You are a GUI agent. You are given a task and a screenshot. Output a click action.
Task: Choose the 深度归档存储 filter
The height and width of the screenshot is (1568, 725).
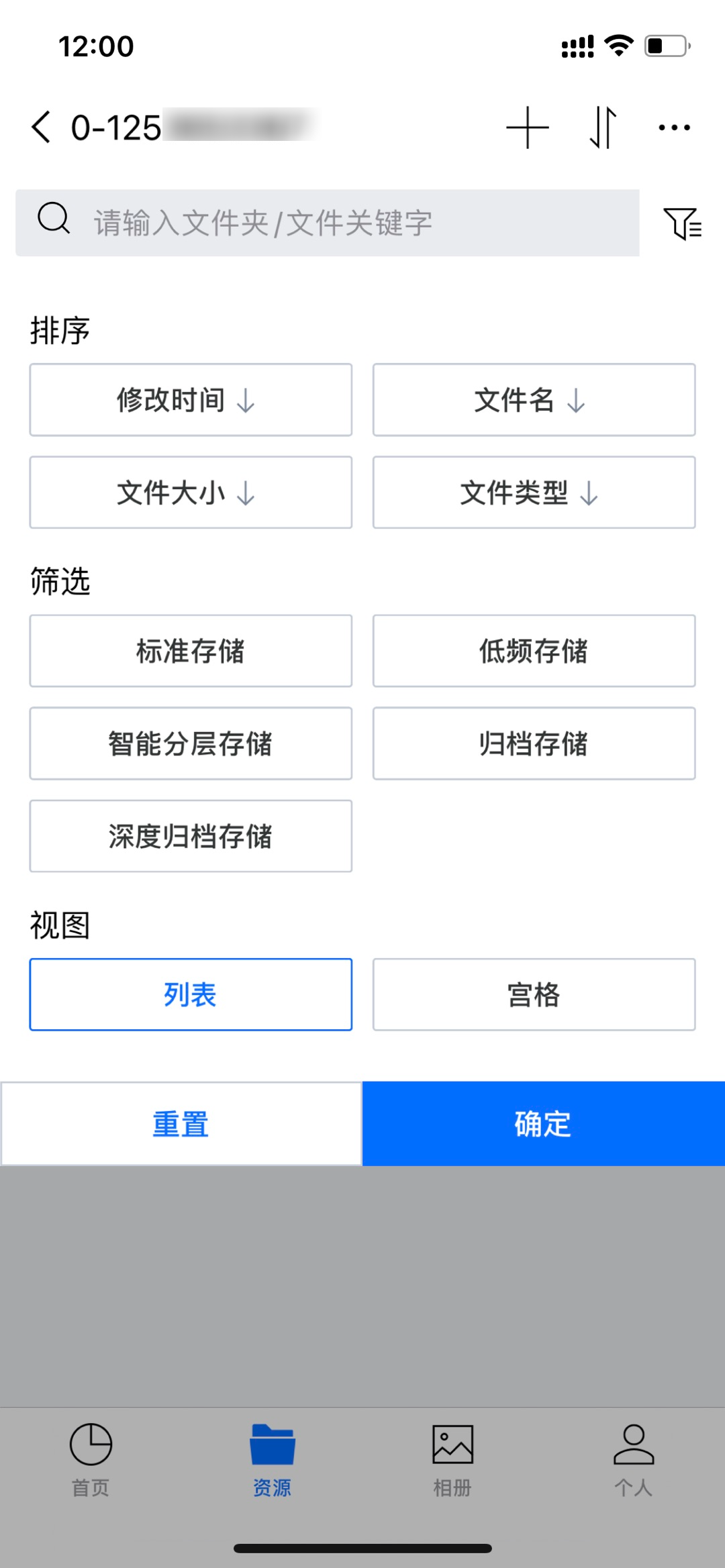[x=191, y=836]
